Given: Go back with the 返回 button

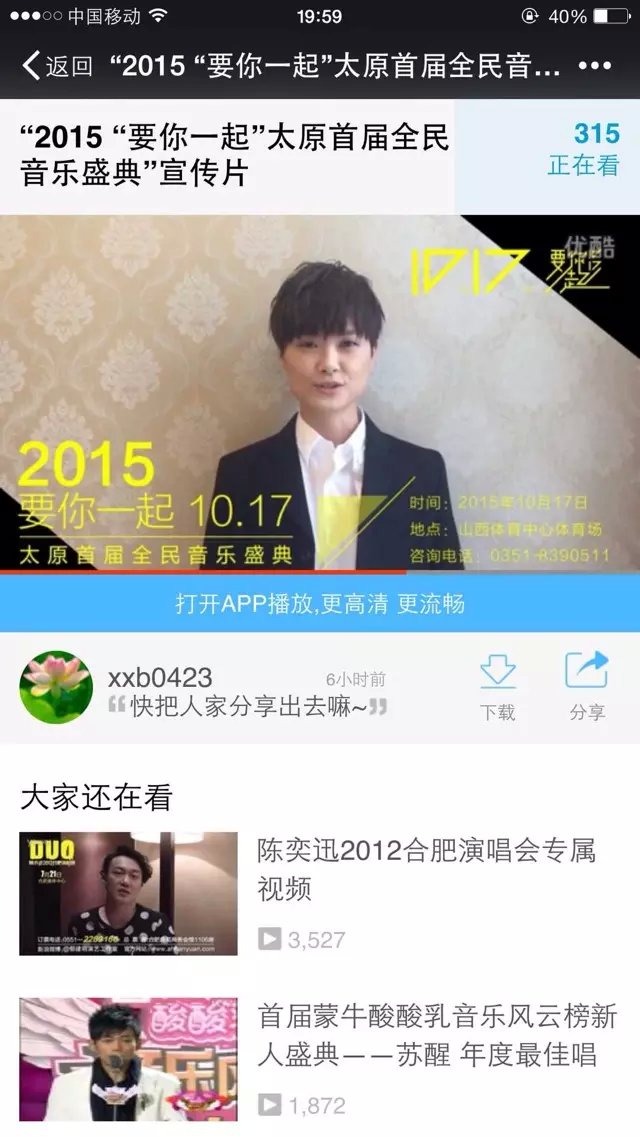Looking at the screenshot, I should (57, 66).
